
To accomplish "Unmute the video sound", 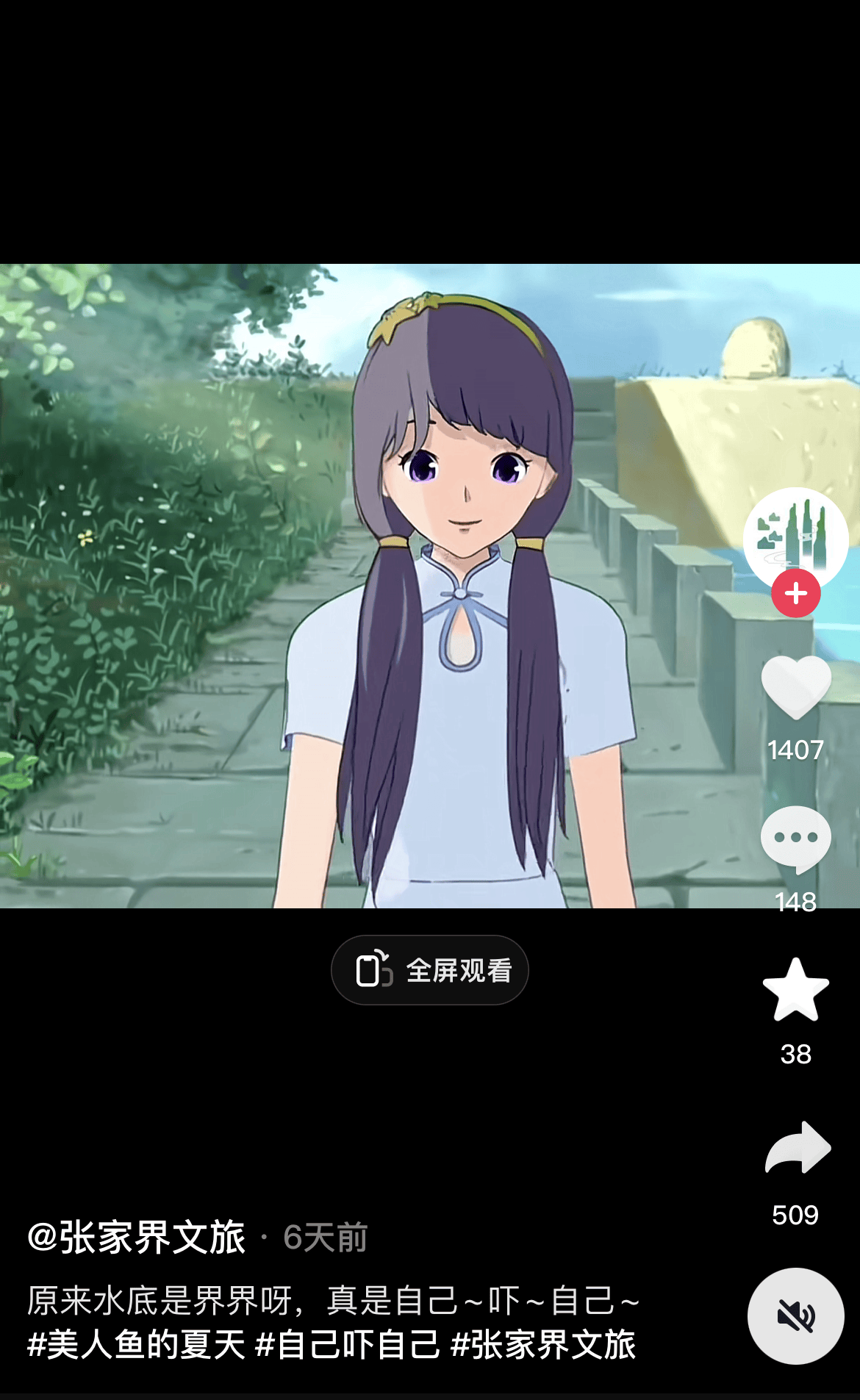I will [x=795, y=1316].
